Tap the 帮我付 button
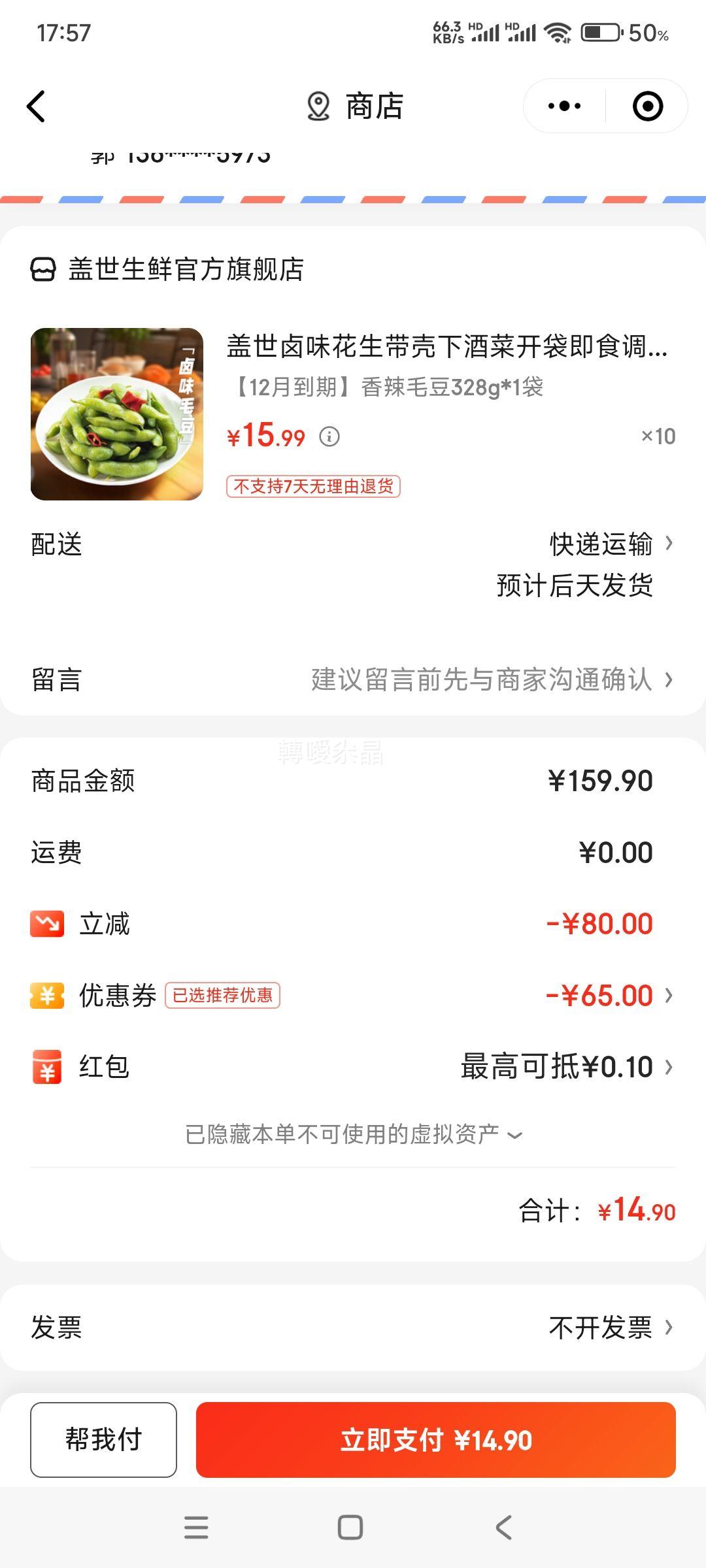706x1568 pixels. [x=103, y=1439]
